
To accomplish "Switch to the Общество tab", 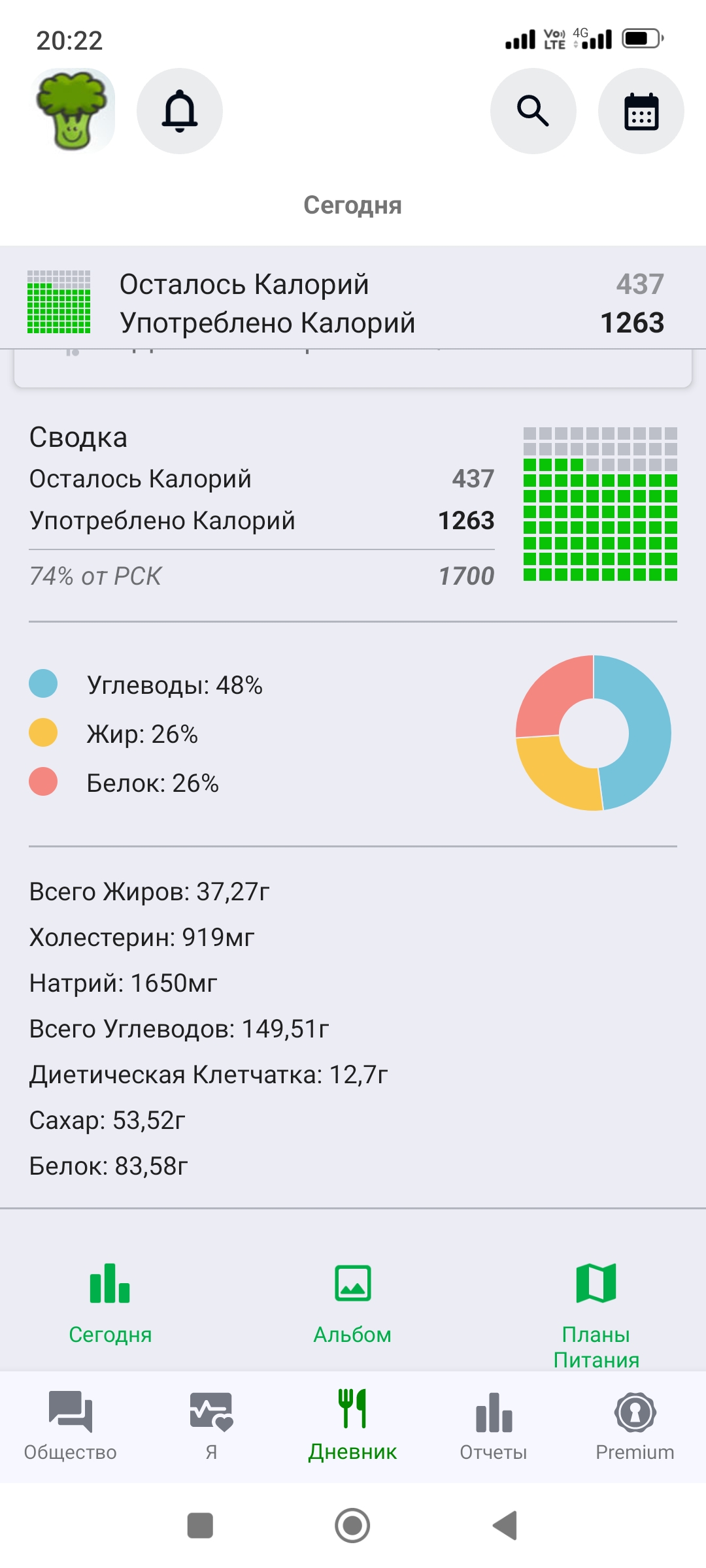I will 71,1426.
